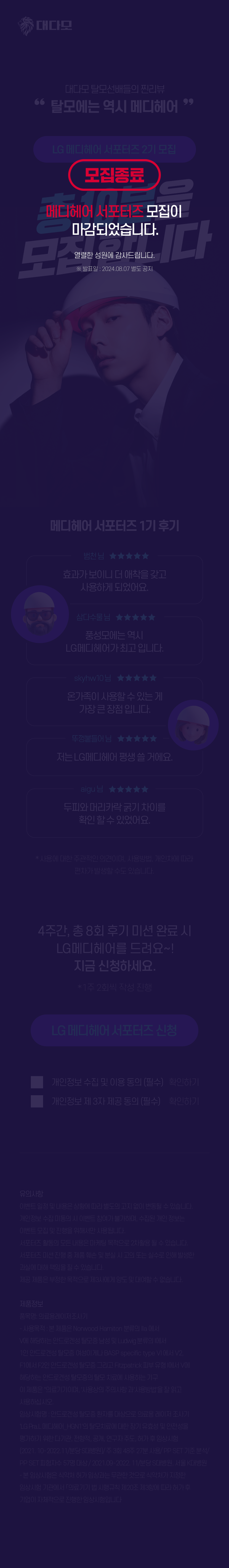Tap the LG 메디헤어 서포터즈 신청 button
Screen dimensions: 229x1568
[x=114, y=1030]
